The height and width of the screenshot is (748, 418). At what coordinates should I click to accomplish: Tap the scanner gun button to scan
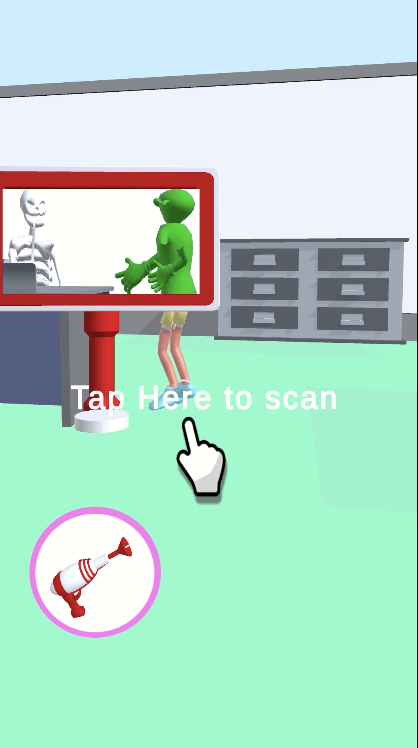pos(95,572)
